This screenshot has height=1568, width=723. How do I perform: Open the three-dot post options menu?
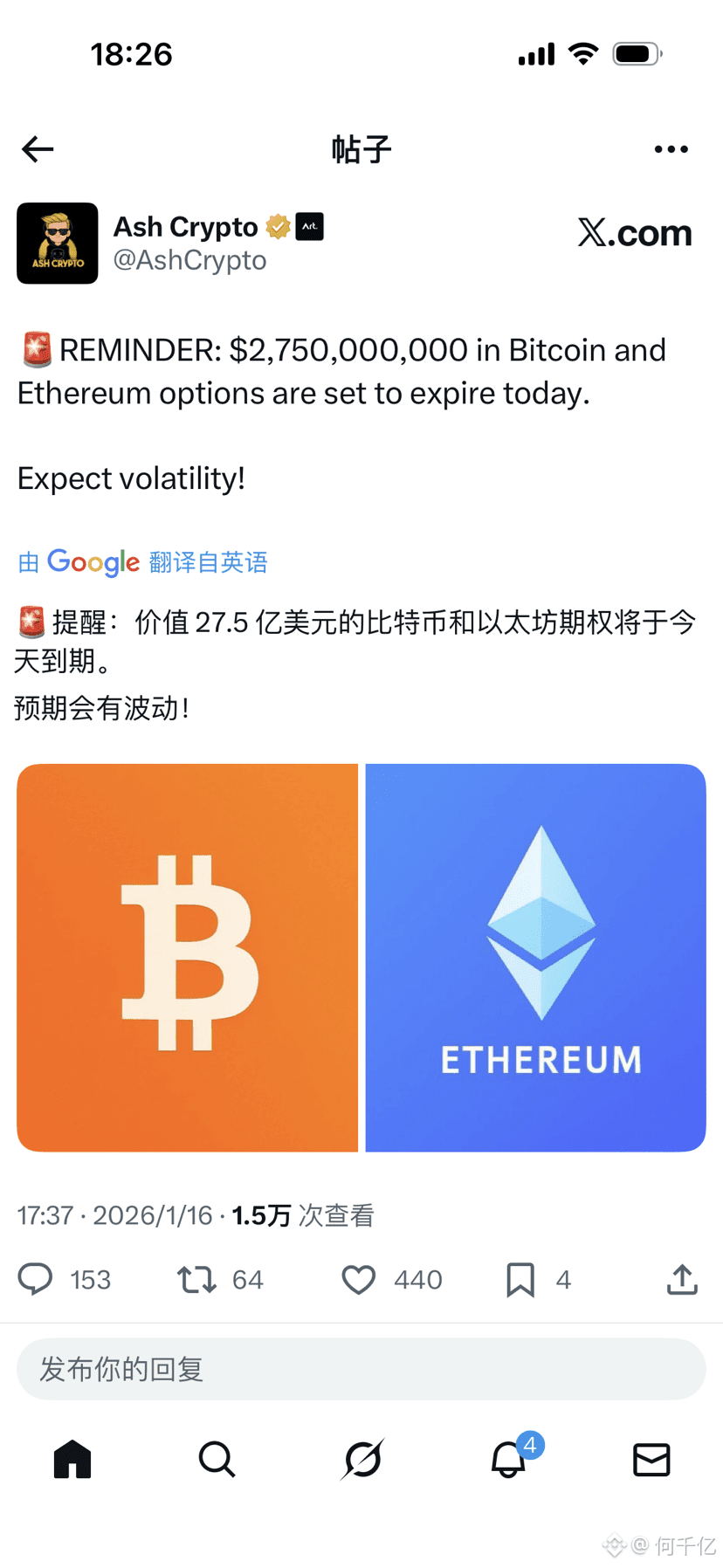coord(671,148)
